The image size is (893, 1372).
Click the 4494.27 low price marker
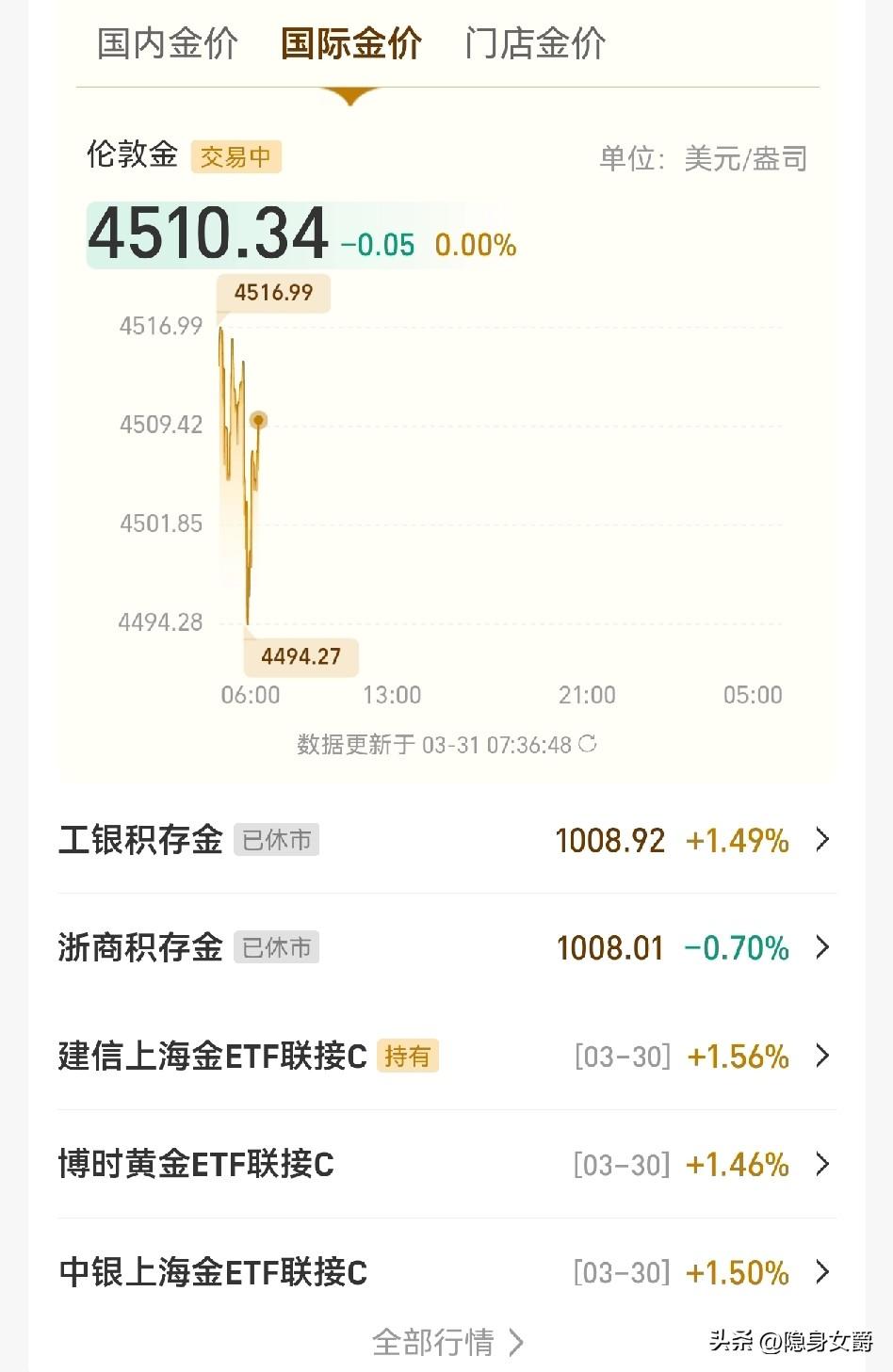(x=300, y=656)
